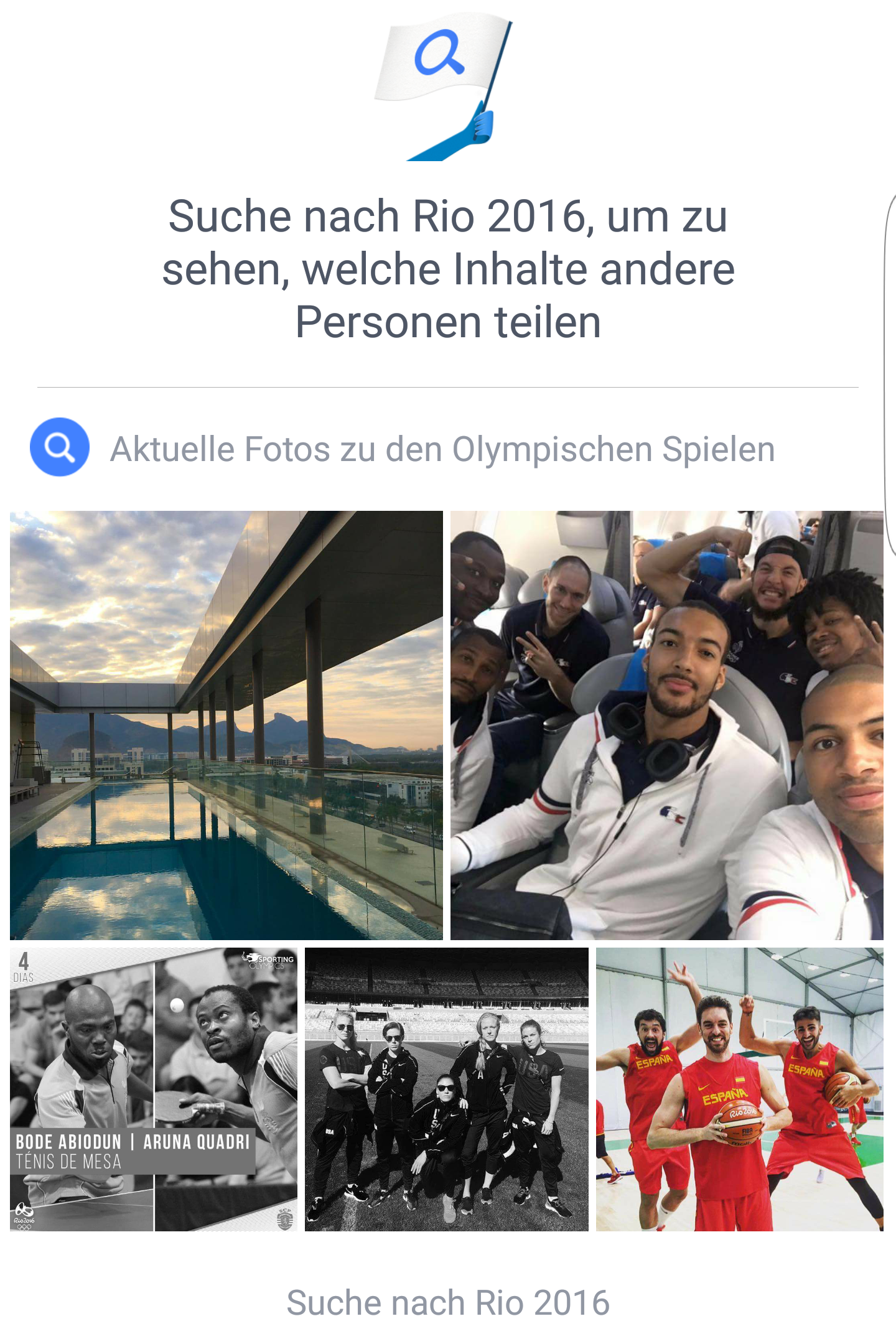Open the España basketball players photo
The image size is (896, 1334).
739,1089
